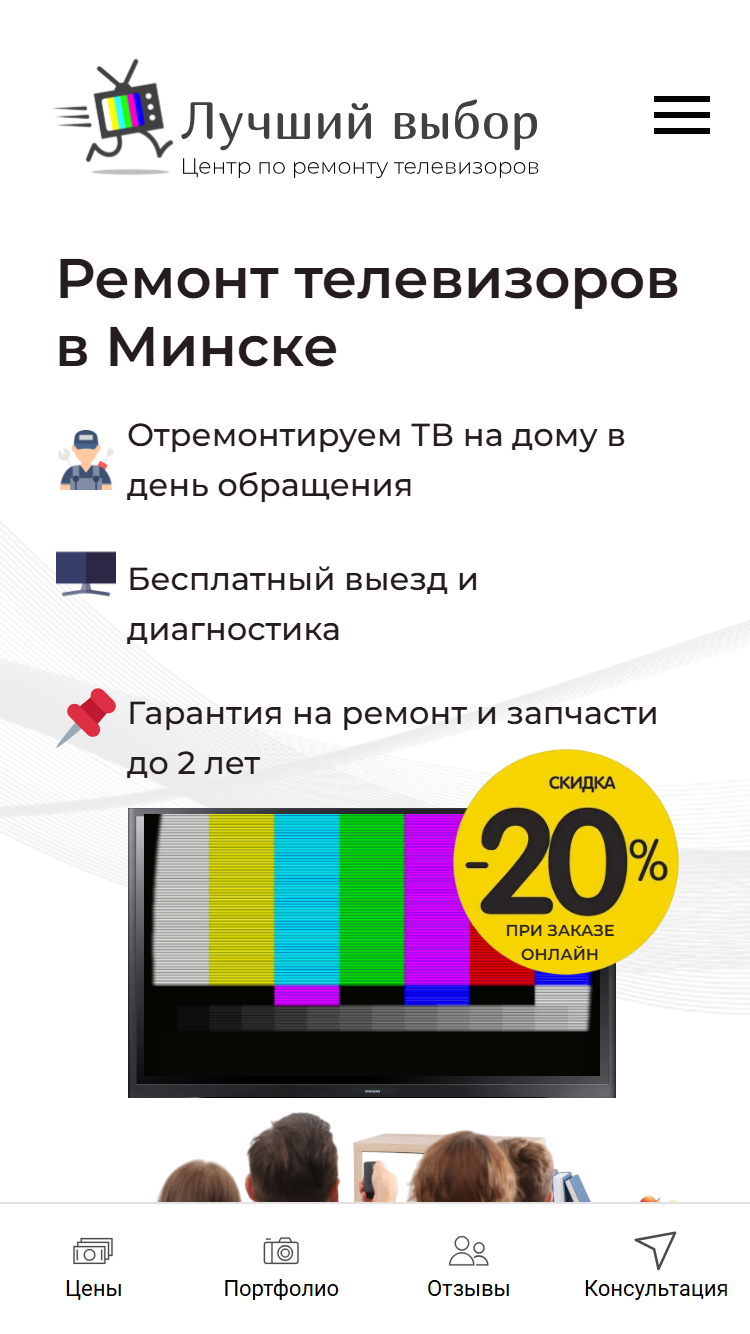The height and width of the screenshot is (1334, 750).
Task: Request a Консультация
Action: click(x=656, y=1267)
